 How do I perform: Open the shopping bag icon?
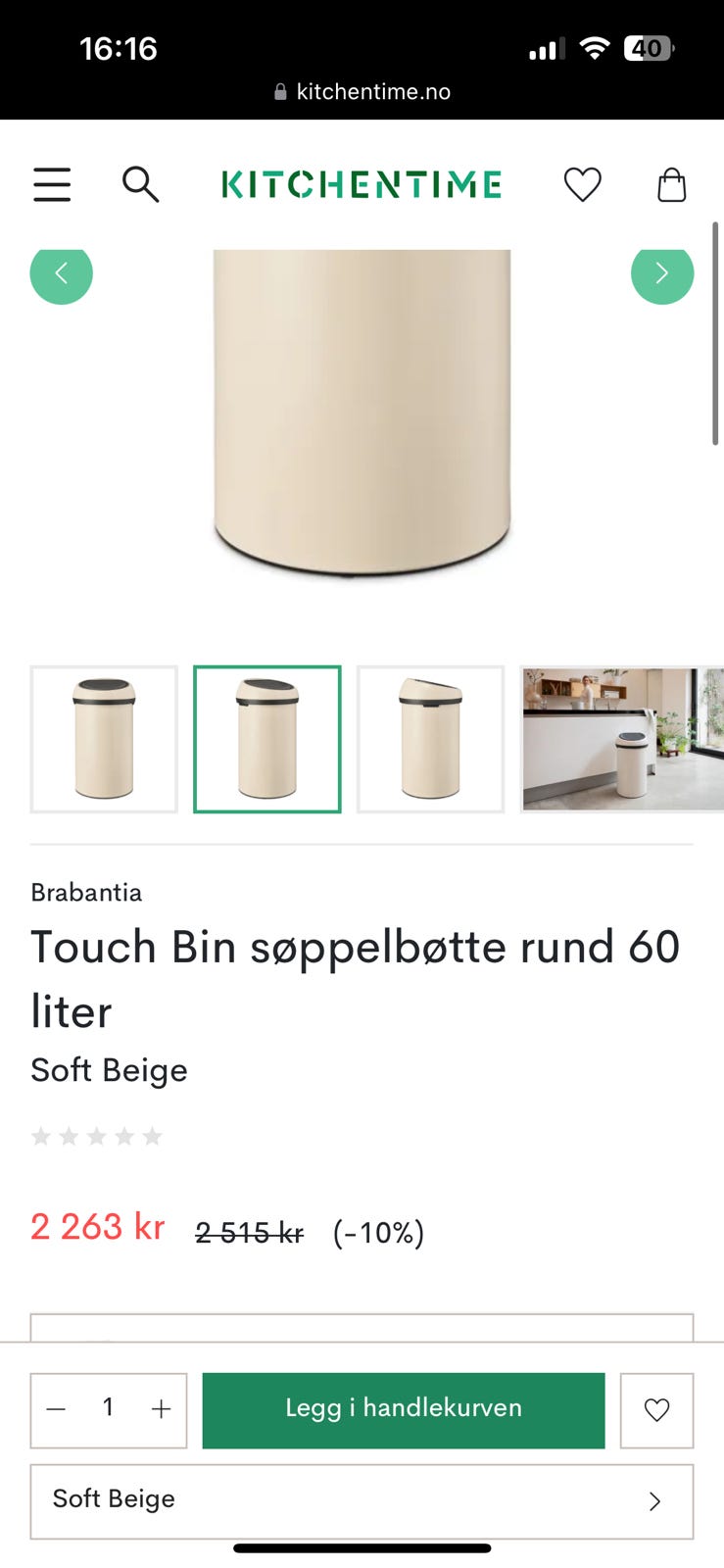click(671, 184)
